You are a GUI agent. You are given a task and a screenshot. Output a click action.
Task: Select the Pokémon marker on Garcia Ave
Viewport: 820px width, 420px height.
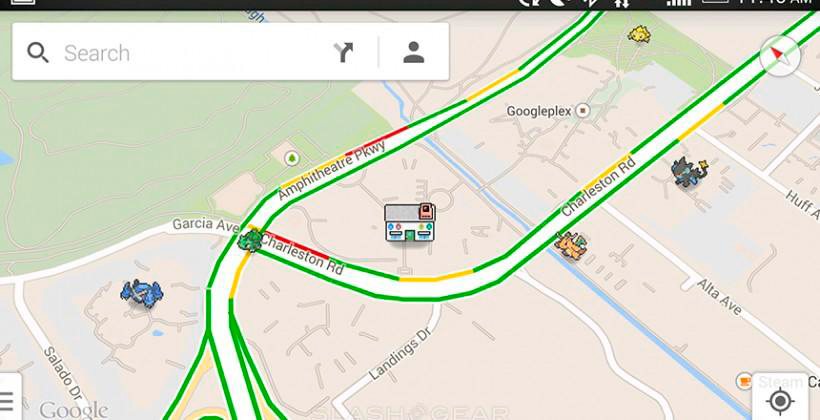click(250, 241)
